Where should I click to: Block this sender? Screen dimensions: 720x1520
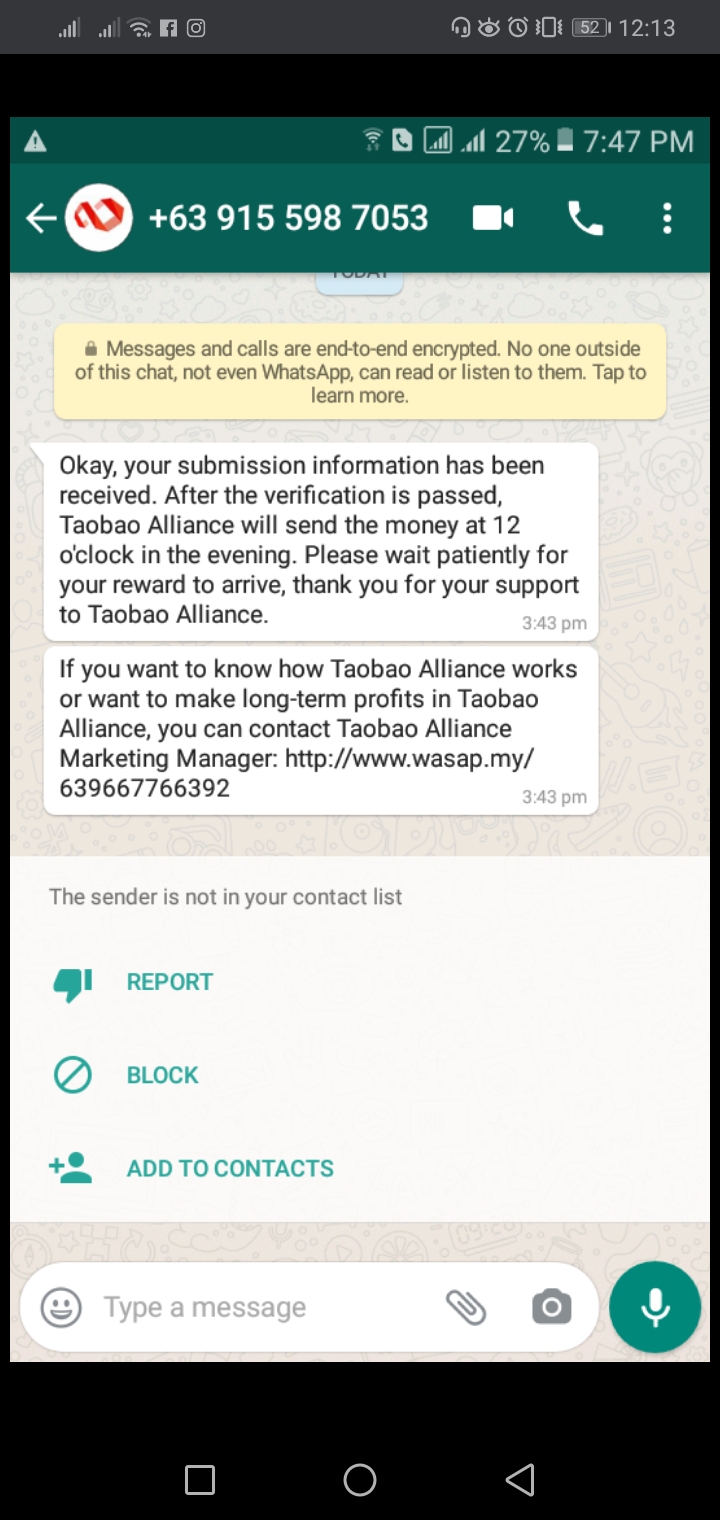126,1075
